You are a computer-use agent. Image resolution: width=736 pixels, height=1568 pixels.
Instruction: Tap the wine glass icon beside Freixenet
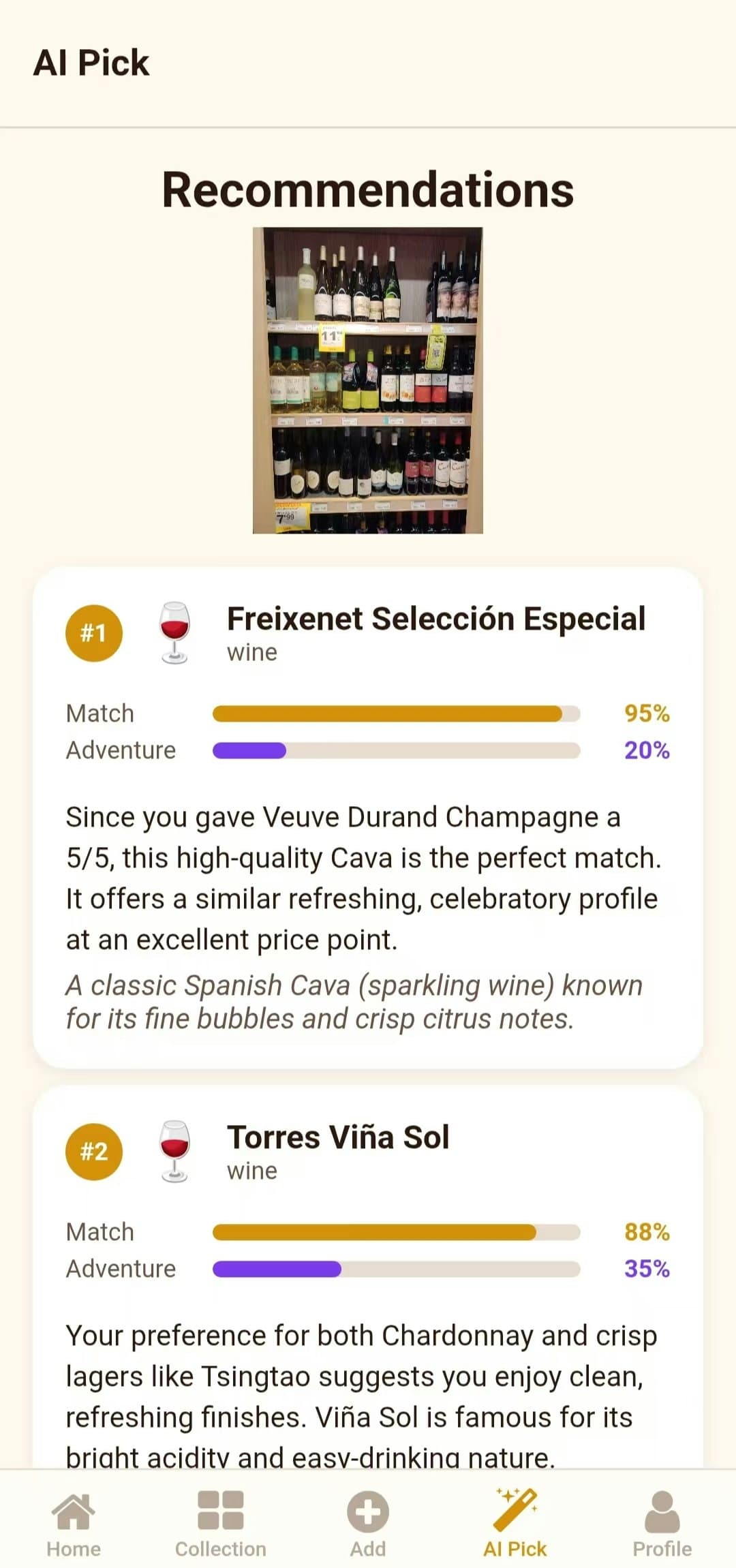172,632
